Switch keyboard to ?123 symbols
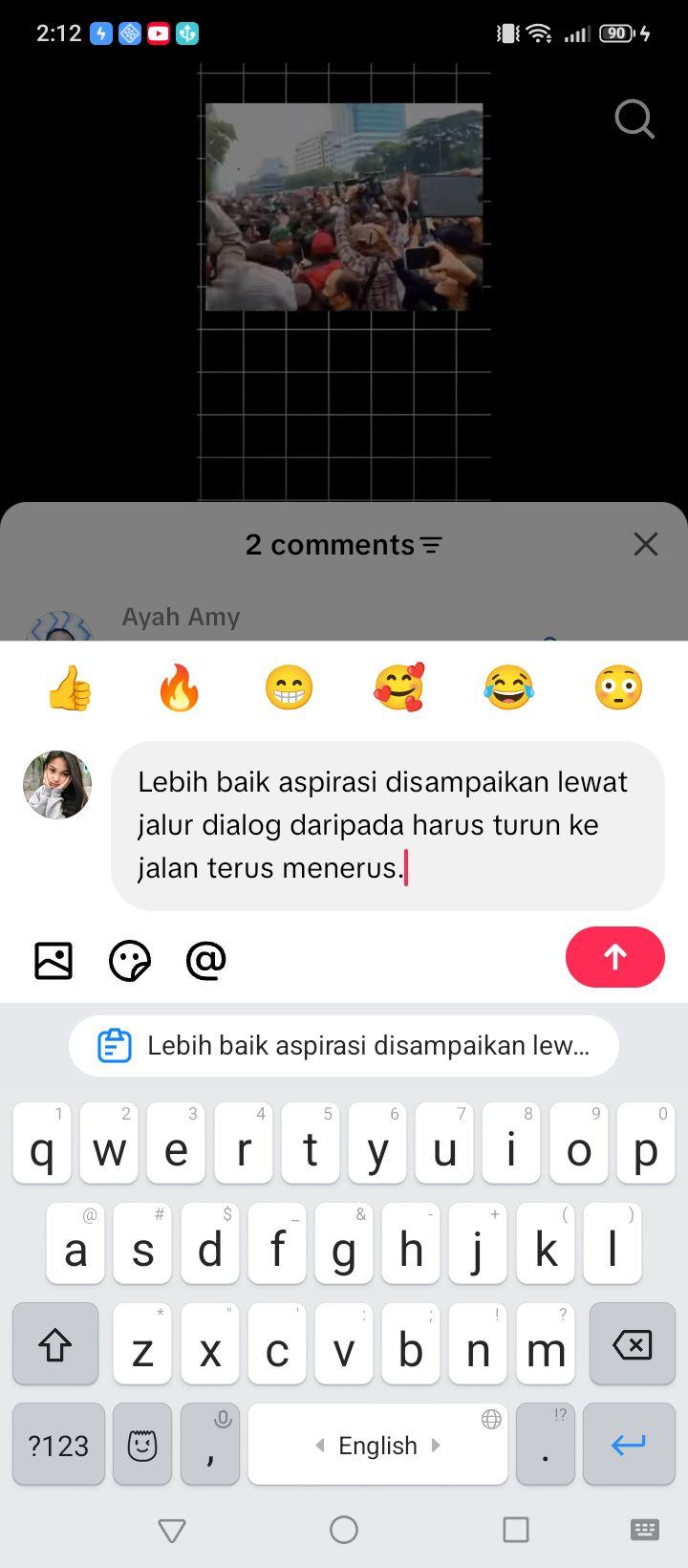The height and width of the screenshot is (1568, 688). 58,1445
